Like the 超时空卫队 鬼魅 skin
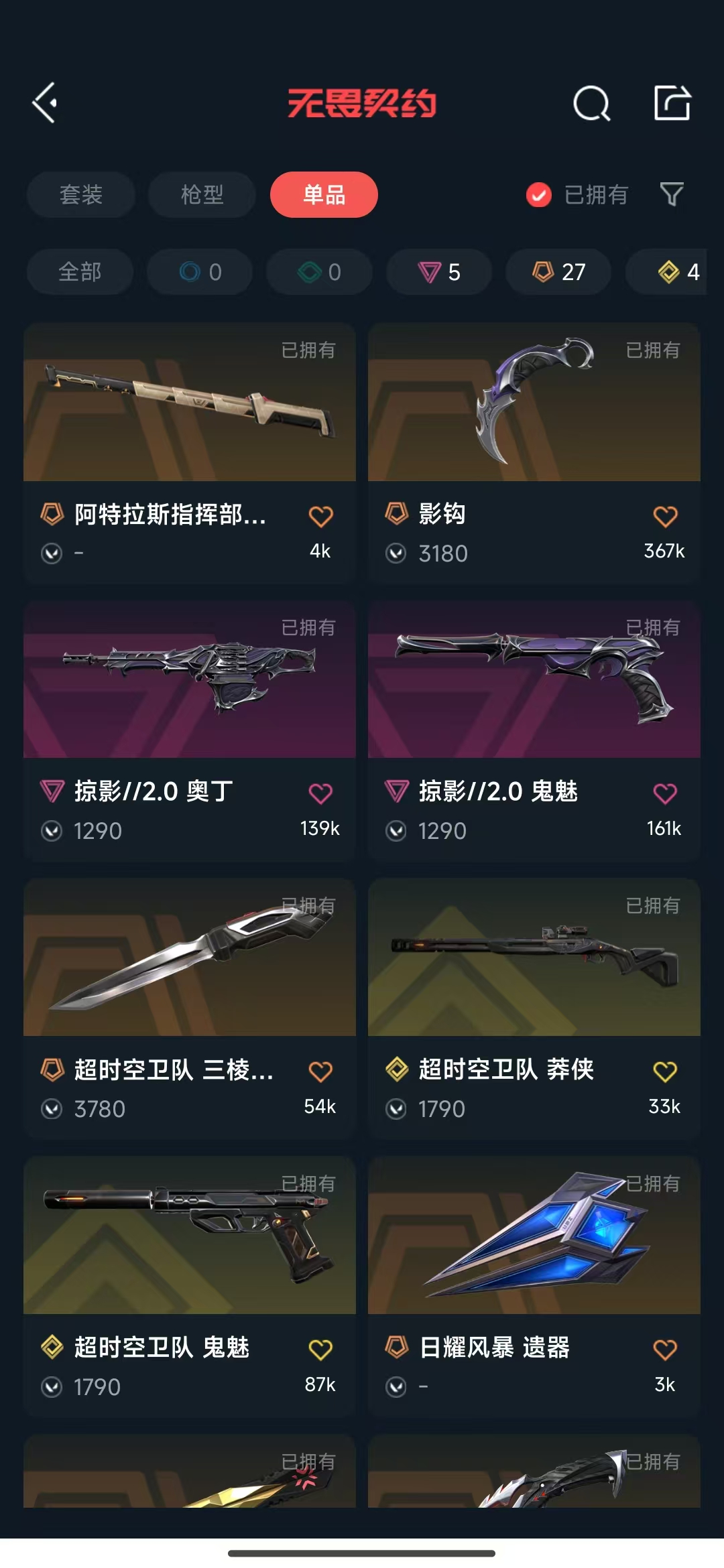 [x=320, y=1350]
